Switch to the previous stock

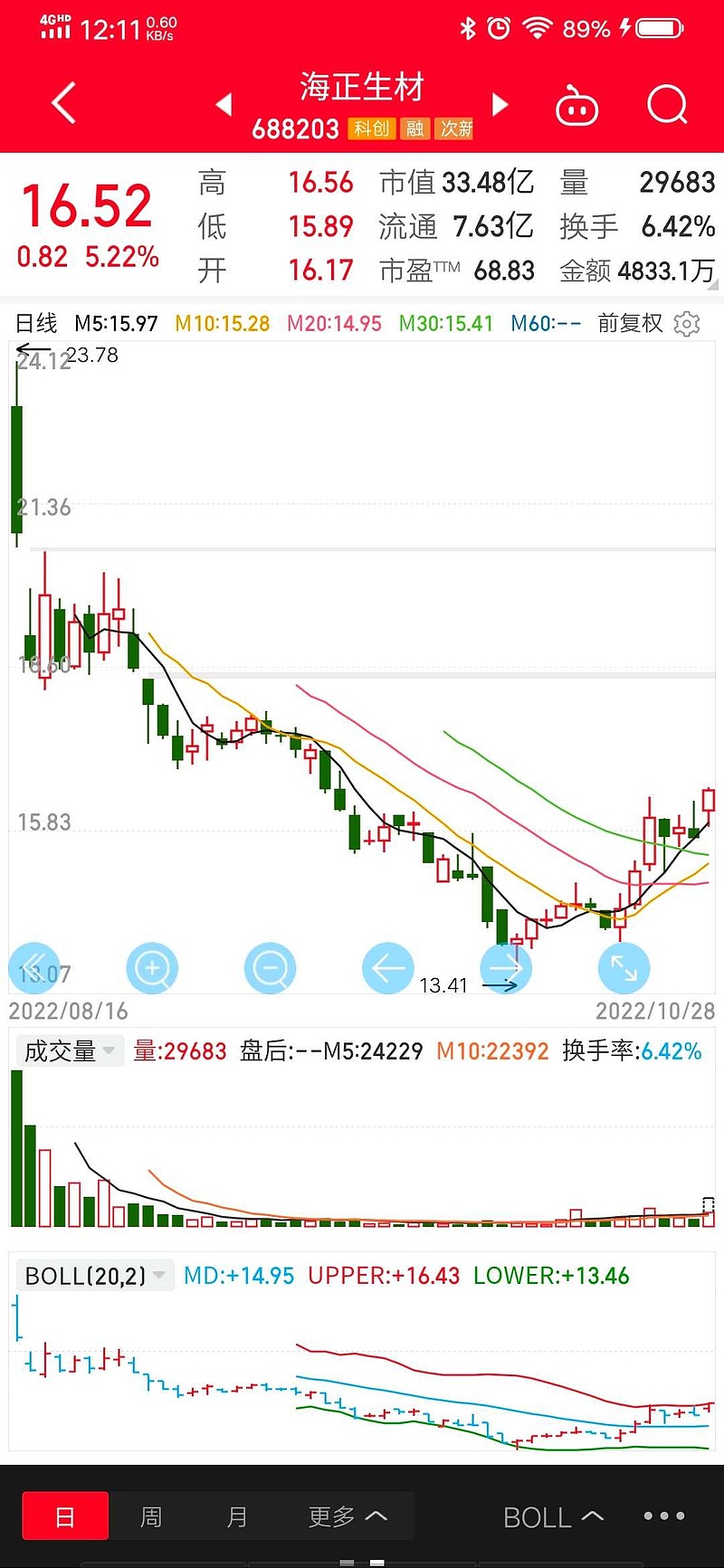pyautogui.click(x=224, y=105)
